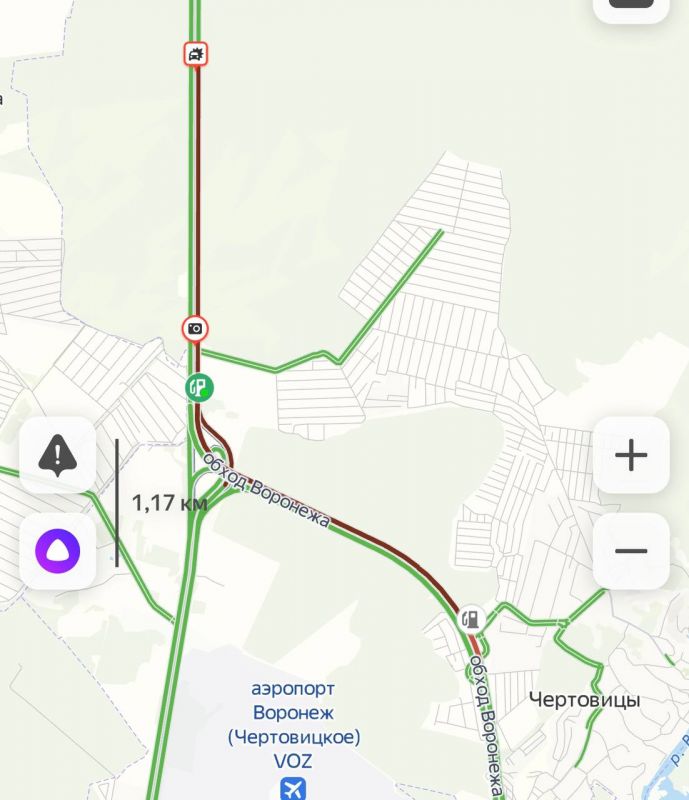The width and height of the screenshot is (689, 800).
Task: Zoom in on the map
Action: [x=631, y=456]
